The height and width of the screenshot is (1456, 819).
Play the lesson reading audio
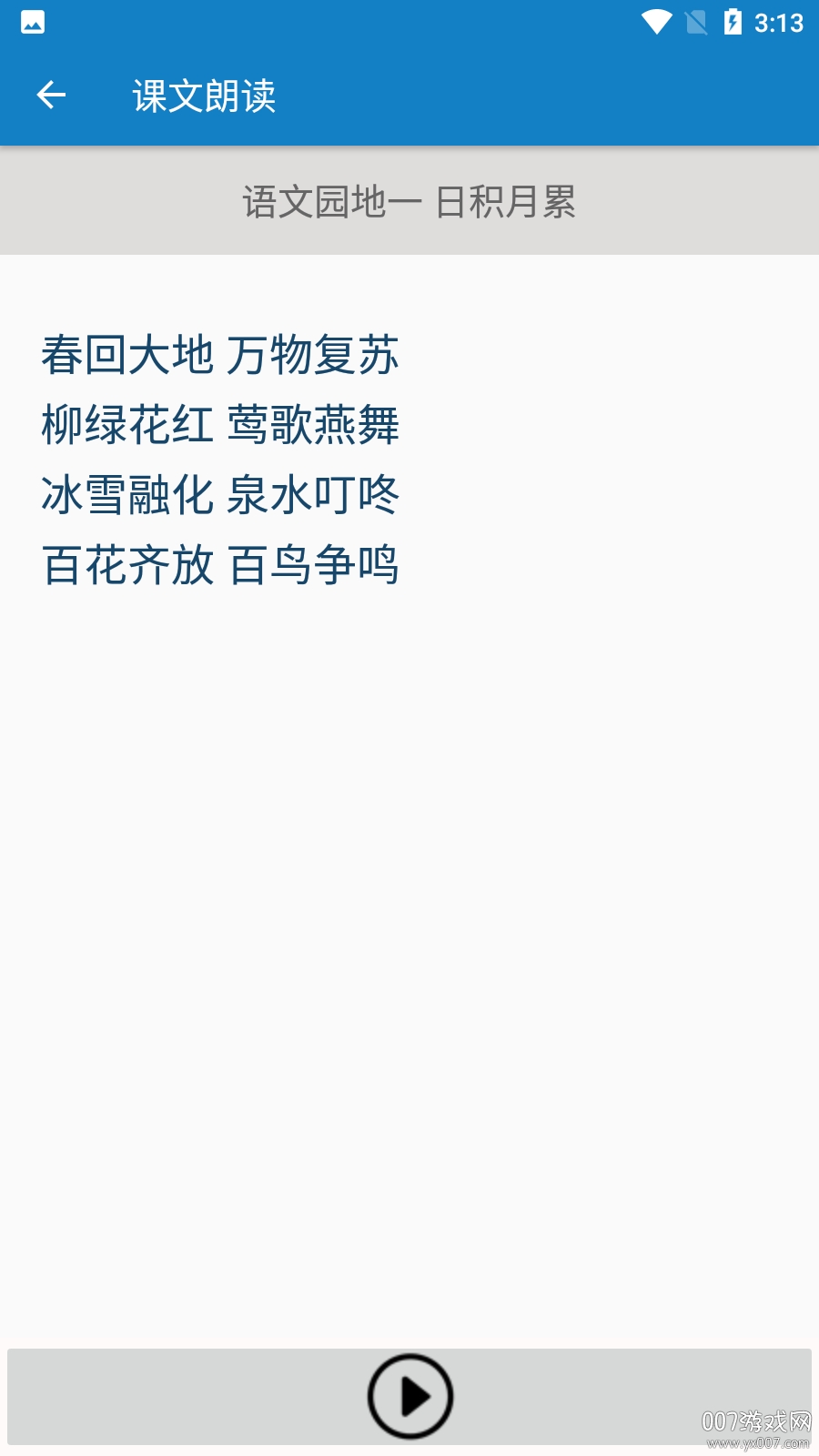pos(409,1396)
